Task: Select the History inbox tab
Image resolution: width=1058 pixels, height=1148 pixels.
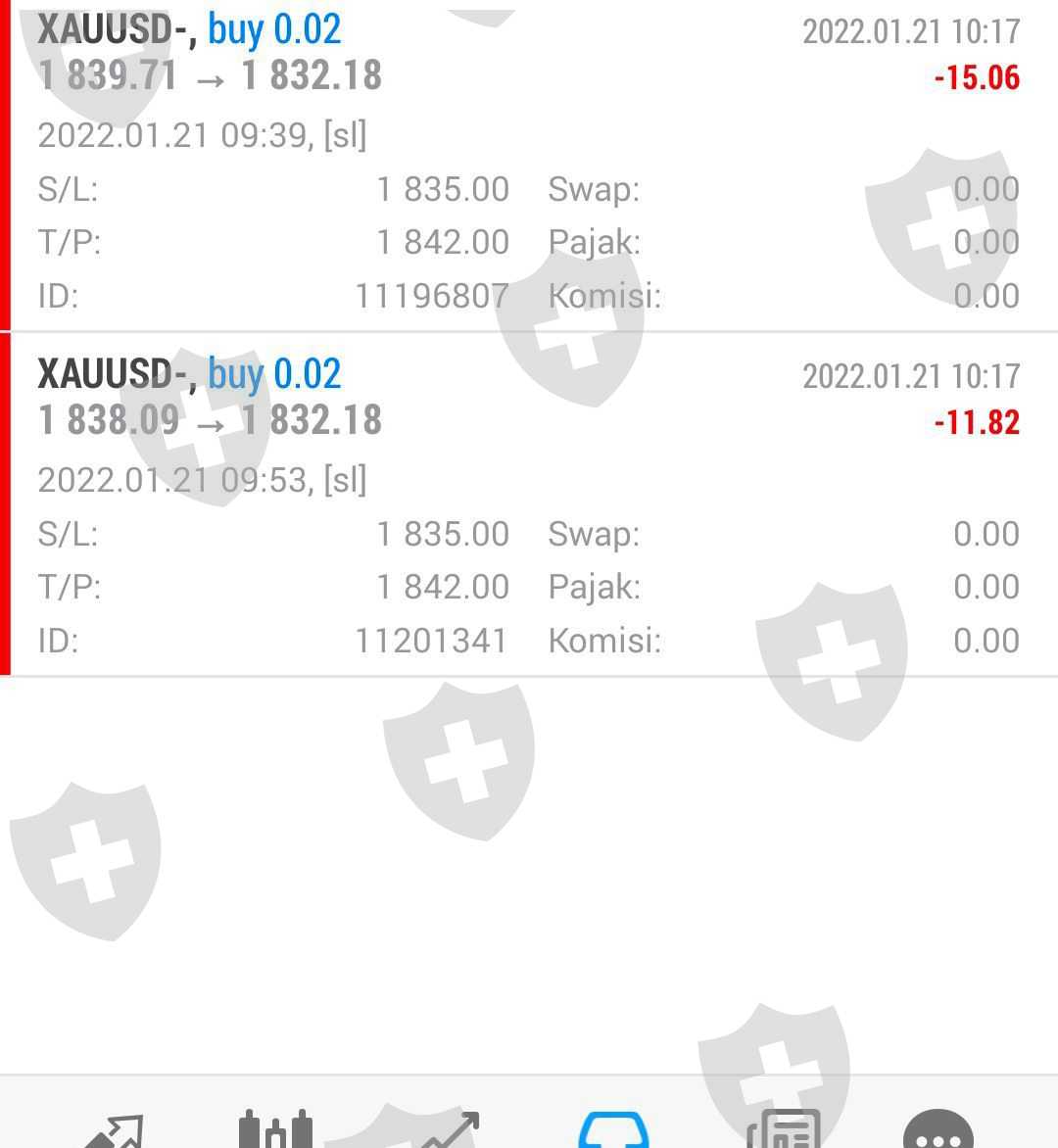Action: click(614, 1131)
